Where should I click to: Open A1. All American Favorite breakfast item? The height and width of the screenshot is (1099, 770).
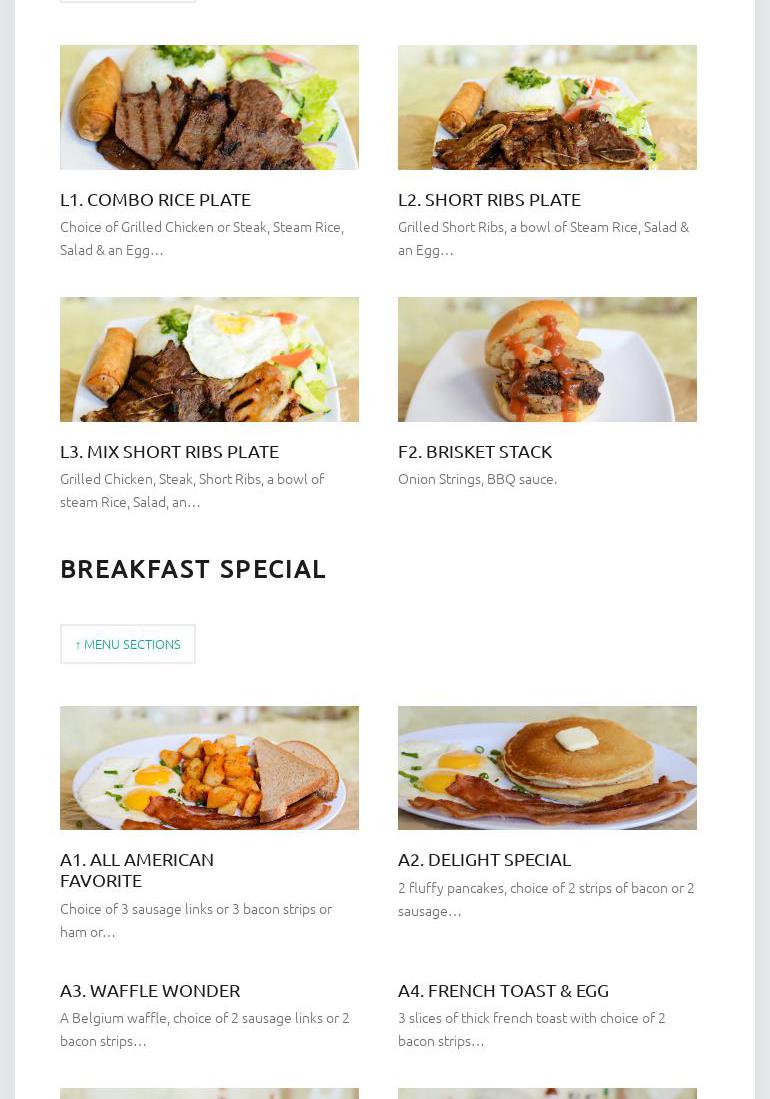(137, 869)
